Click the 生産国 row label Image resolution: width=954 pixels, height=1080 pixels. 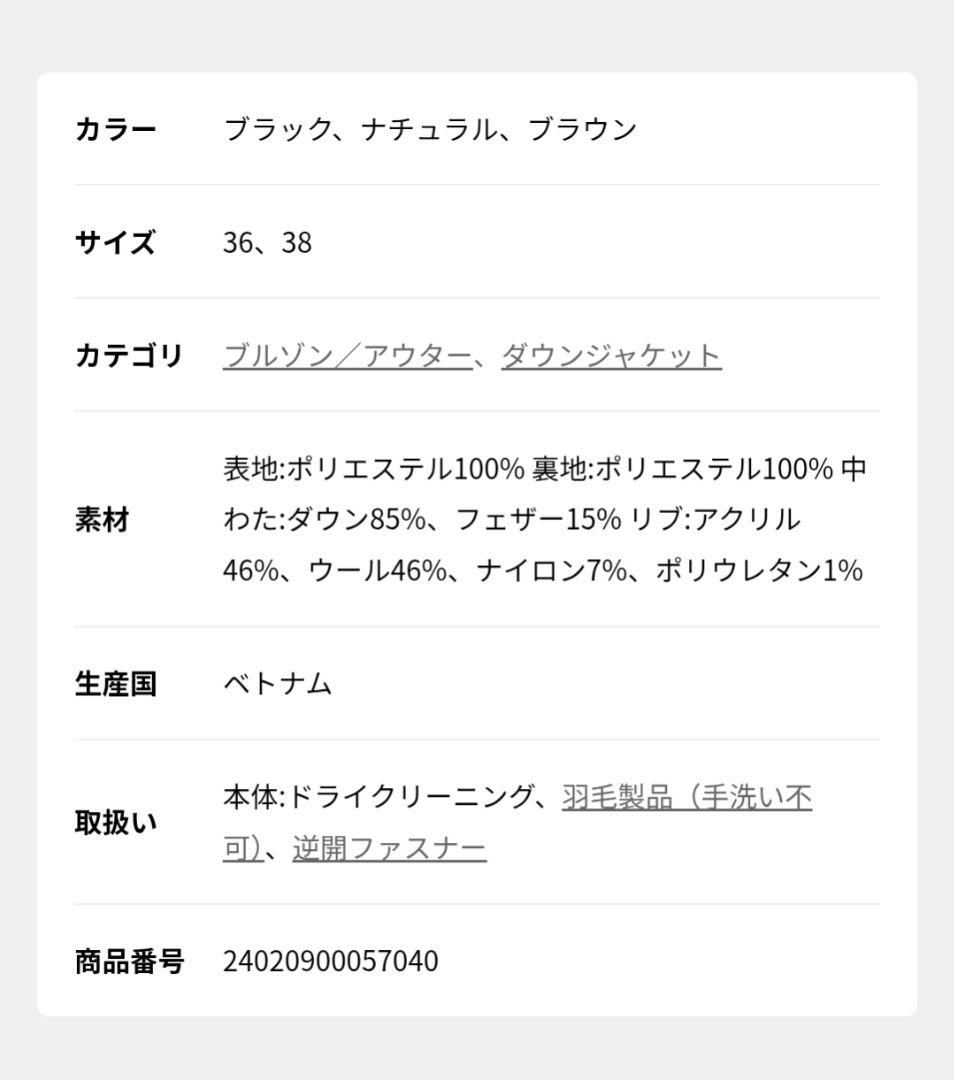(x=116, y=684)
